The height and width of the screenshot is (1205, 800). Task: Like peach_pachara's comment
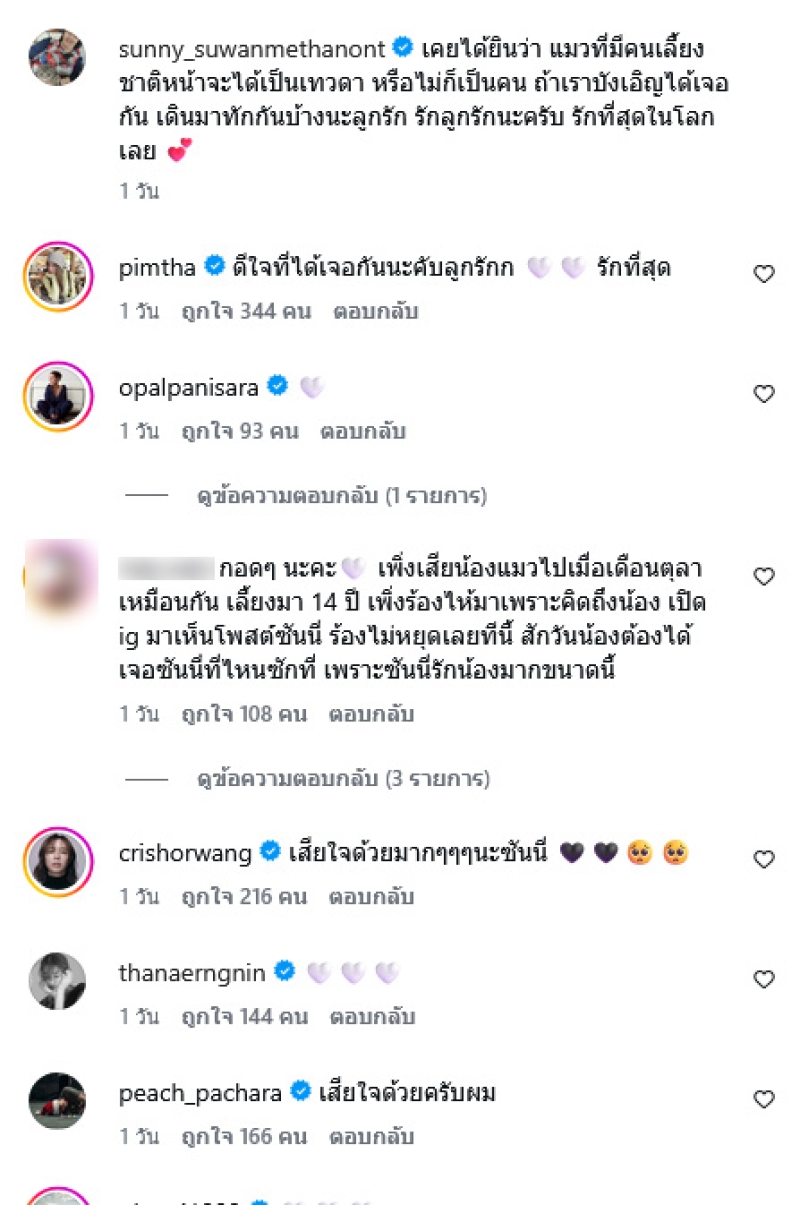click(x=764, y=1099)
